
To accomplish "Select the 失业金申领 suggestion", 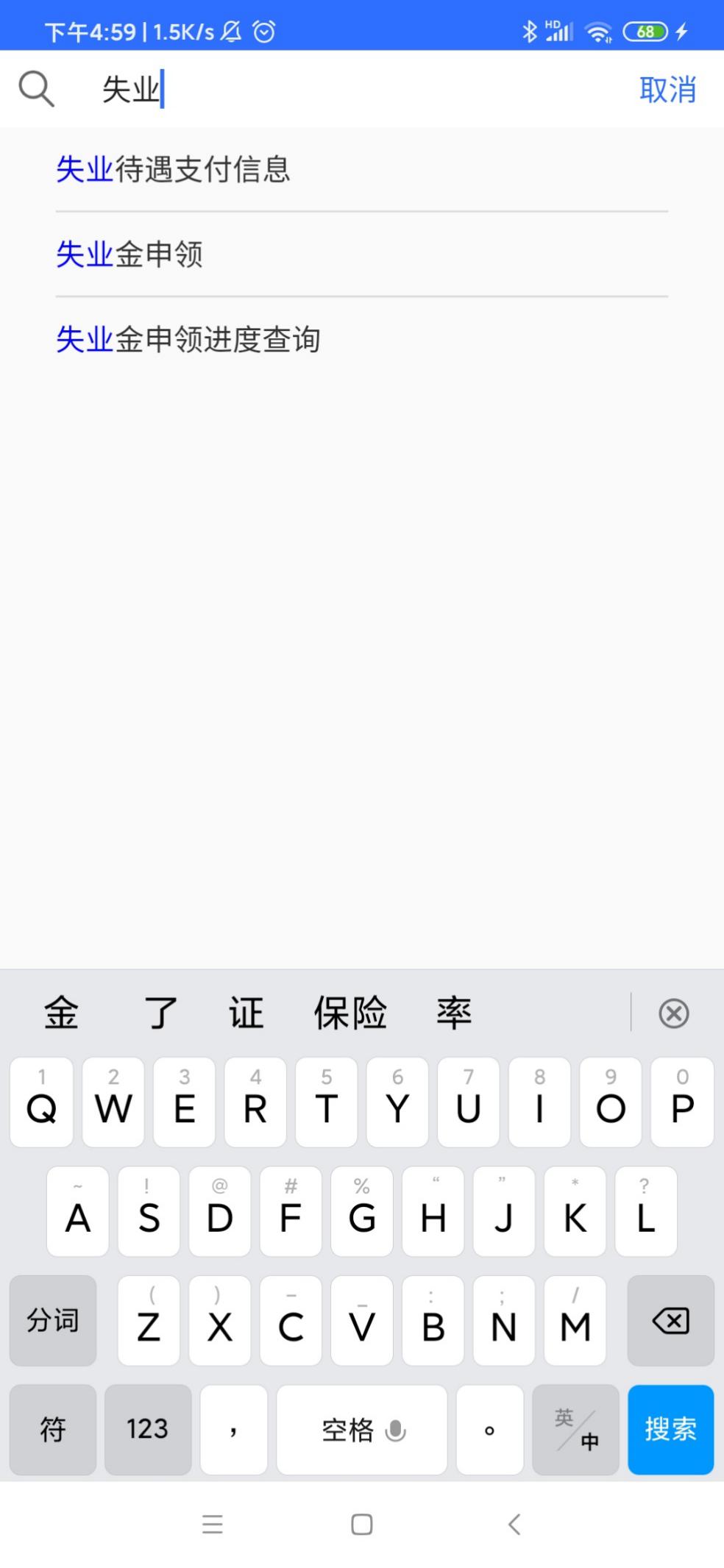I will (x=129, y=254).
